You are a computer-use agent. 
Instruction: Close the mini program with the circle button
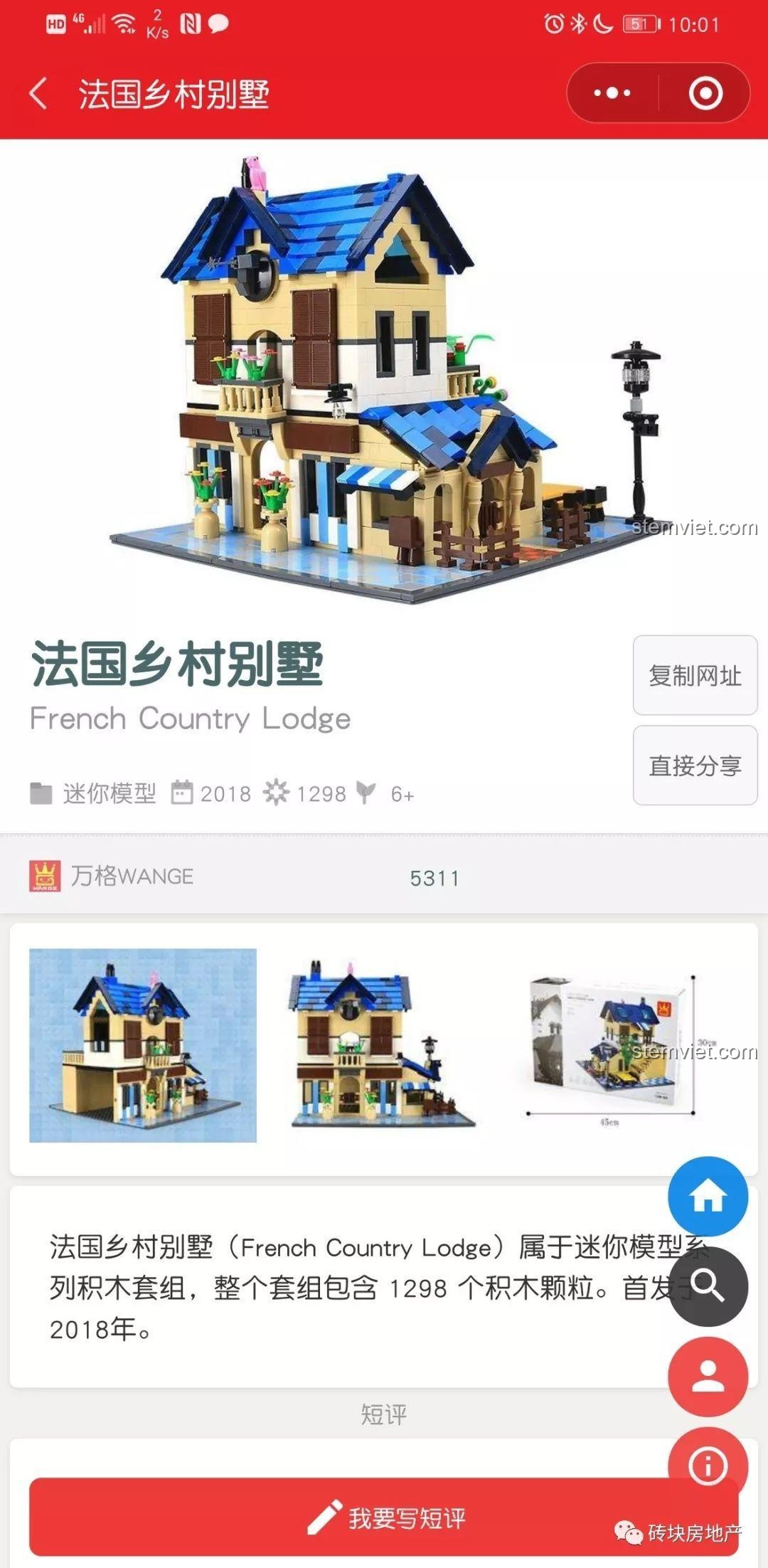click(x=705, y=93)
